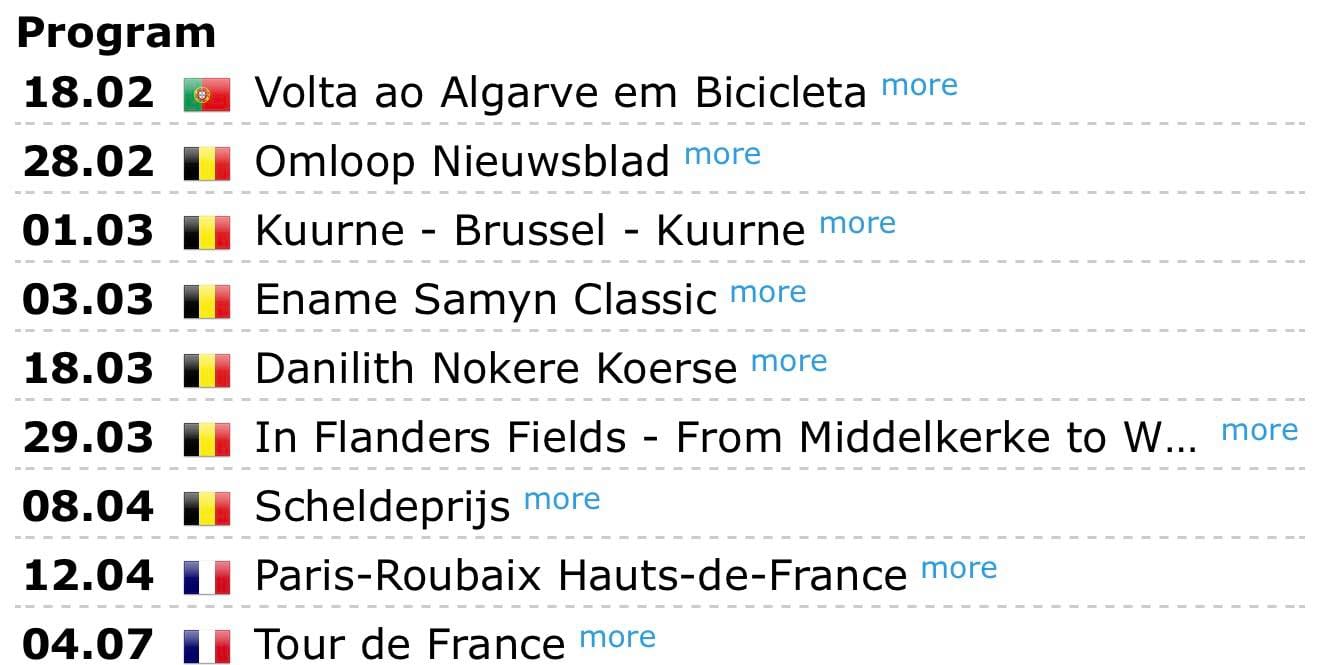View more about Kuurne - Brussel - Kuurne
The image size is (1320, 665).
(857, 224)
